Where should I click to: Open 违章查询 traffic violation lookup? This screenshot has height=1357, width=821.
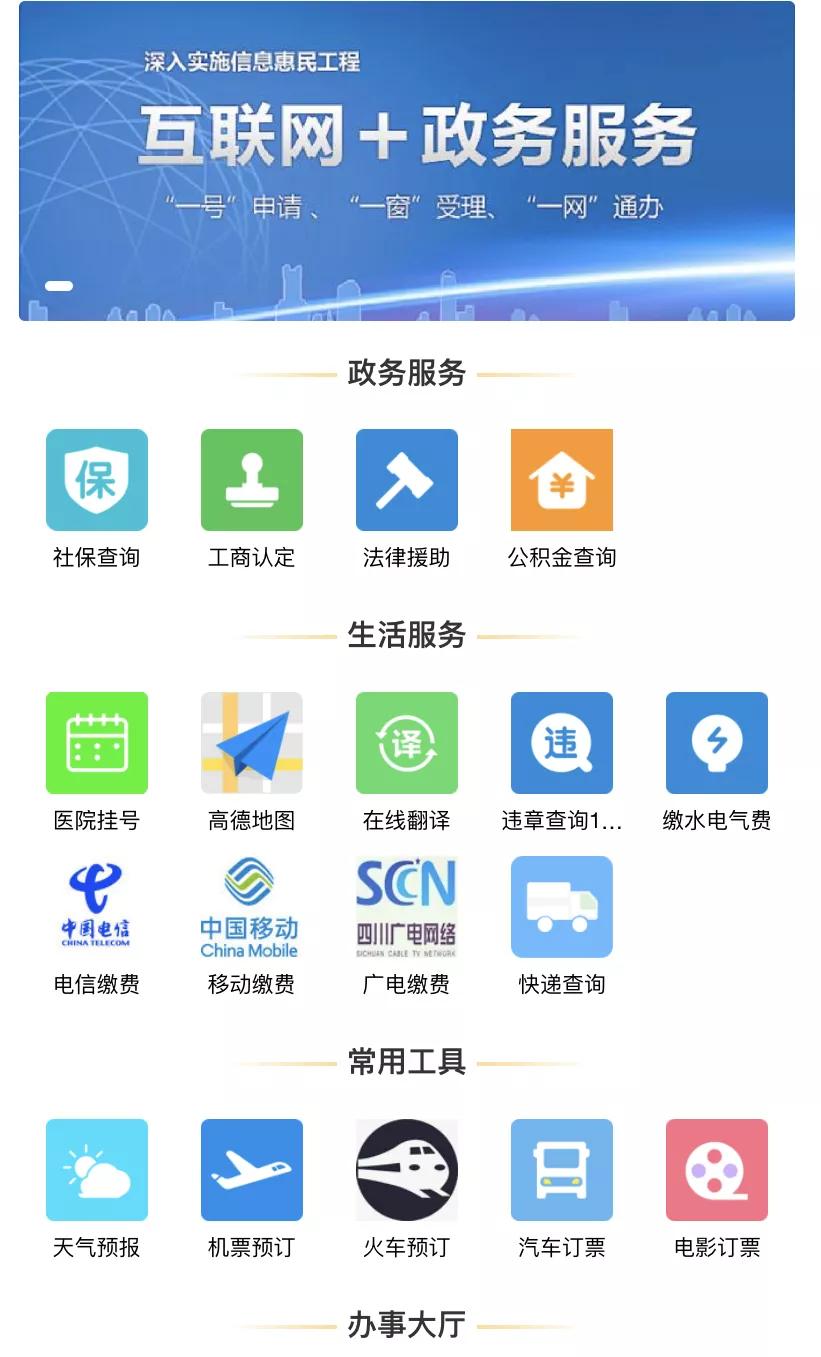pyautogui.click(x=562, y=743)
